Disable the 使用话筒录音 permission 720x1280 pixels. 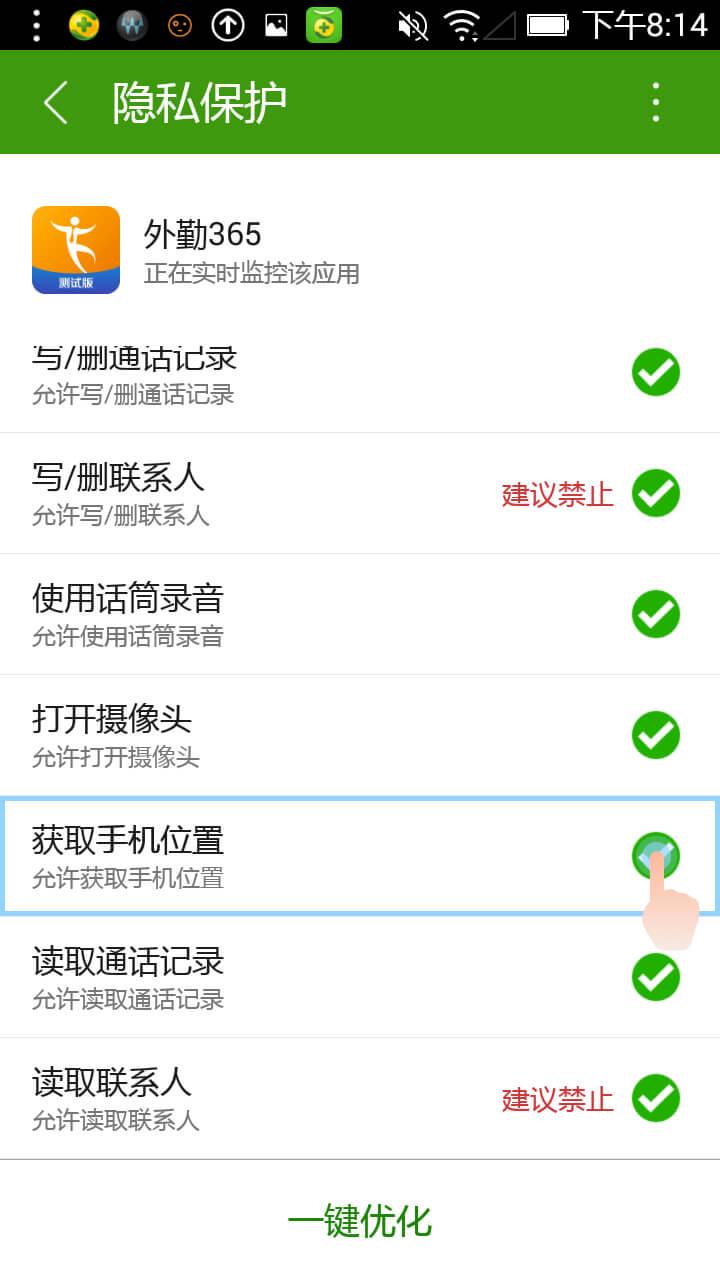pos(656,614)
